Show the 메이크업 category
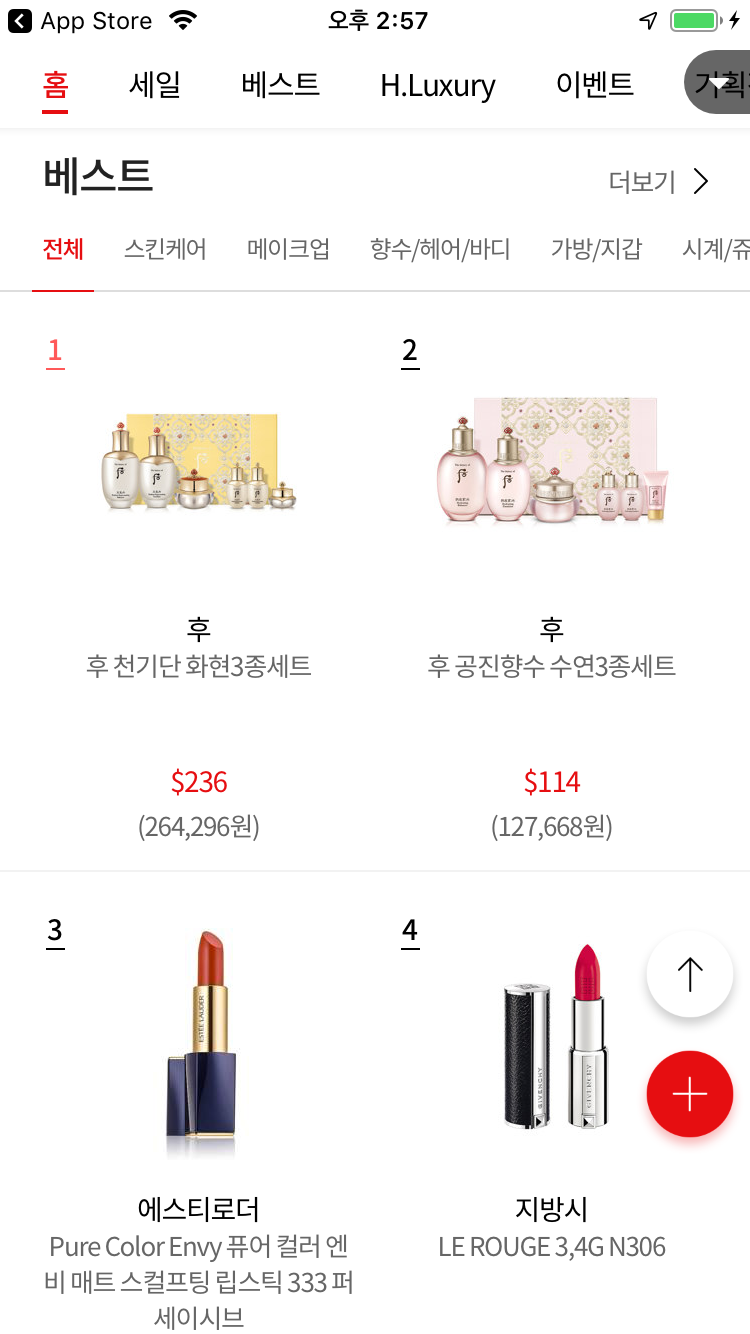Screen dimensions: 750x1334 pos(288,249)
